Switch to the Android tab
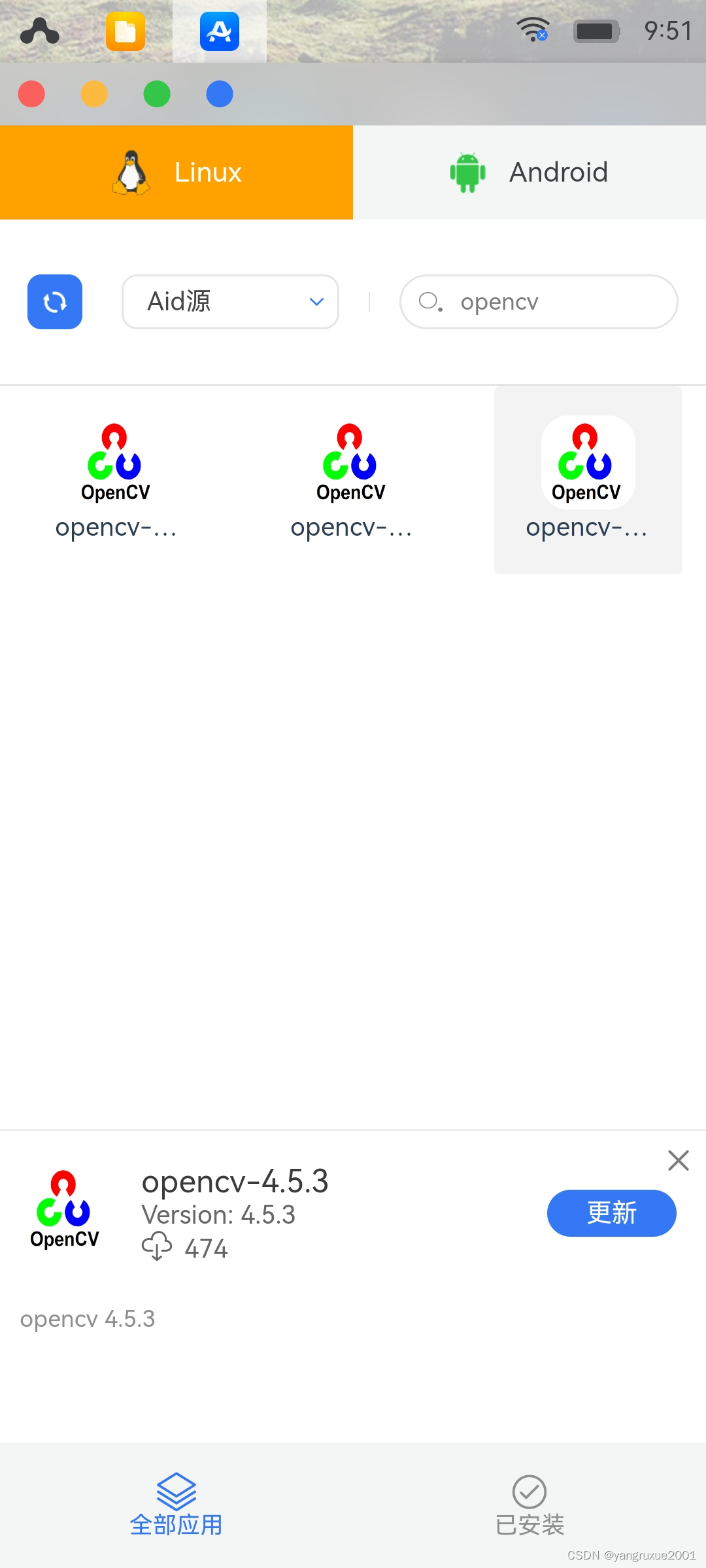The width and height of the screenshot is (706, 1568). [x=529, y=172]
